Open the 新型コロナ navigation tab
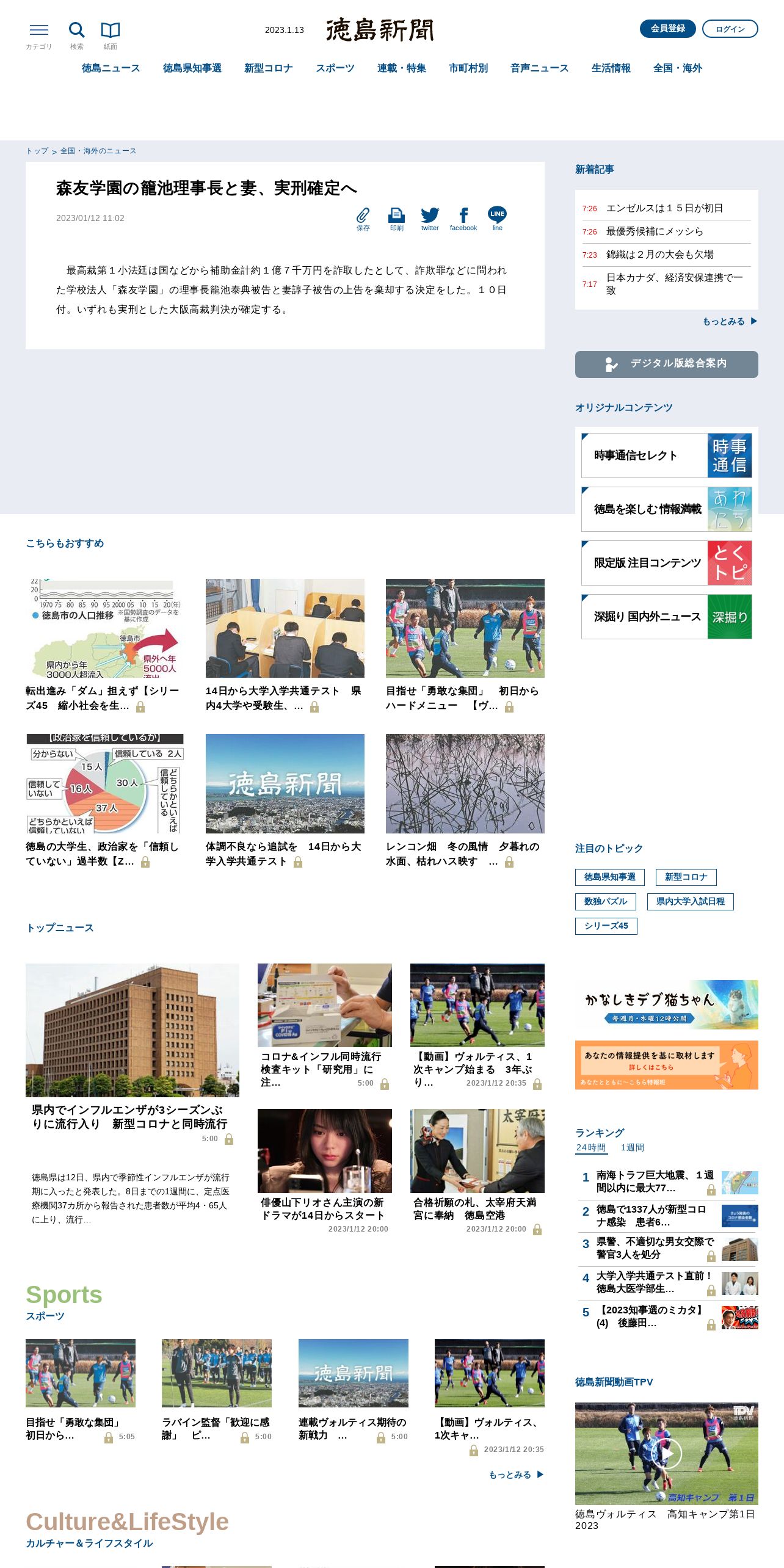This screenshot has height=1568, width=784. pyautogui.click(x=268, y=68)
